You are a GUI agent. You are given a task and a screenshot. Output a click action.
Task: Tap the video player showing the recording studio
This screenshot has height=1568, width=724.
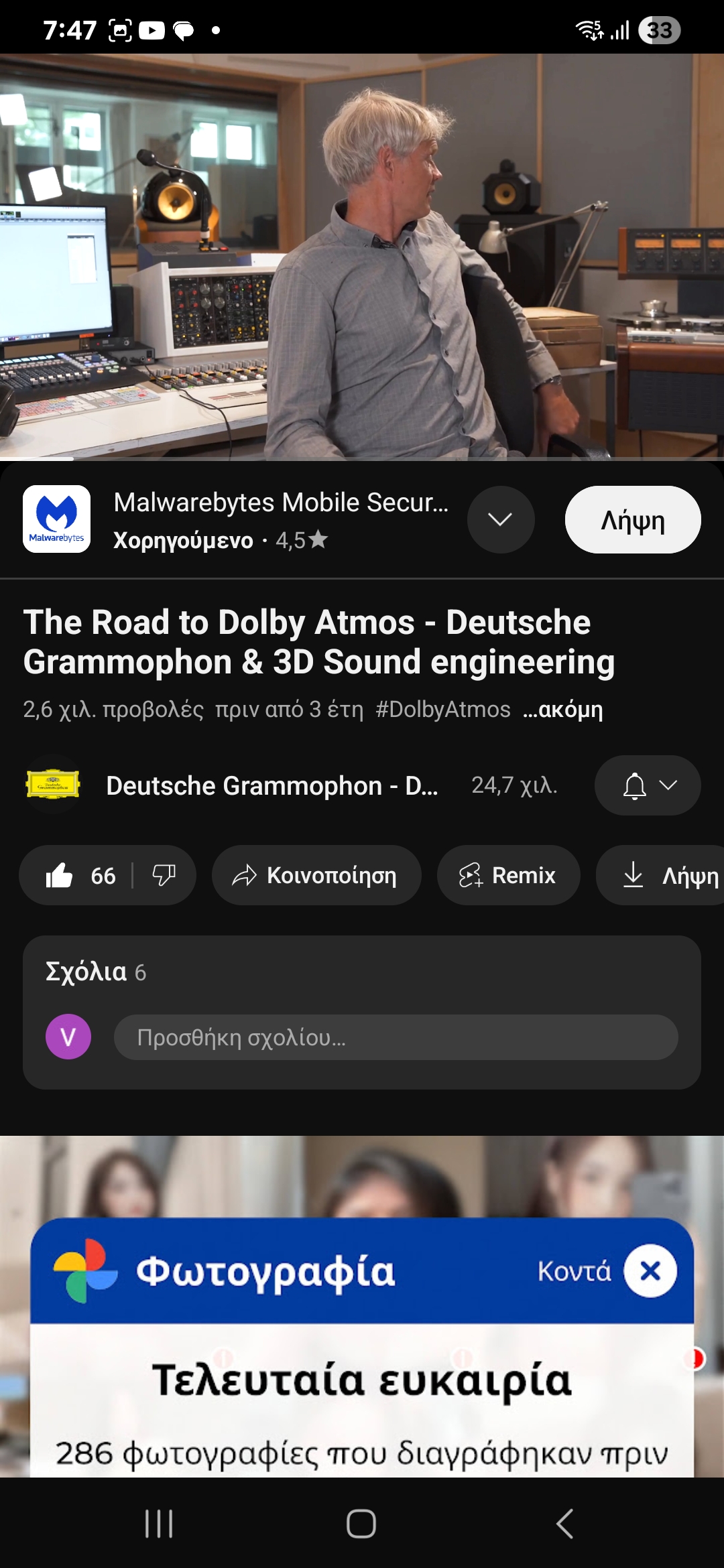pos(362,256)
